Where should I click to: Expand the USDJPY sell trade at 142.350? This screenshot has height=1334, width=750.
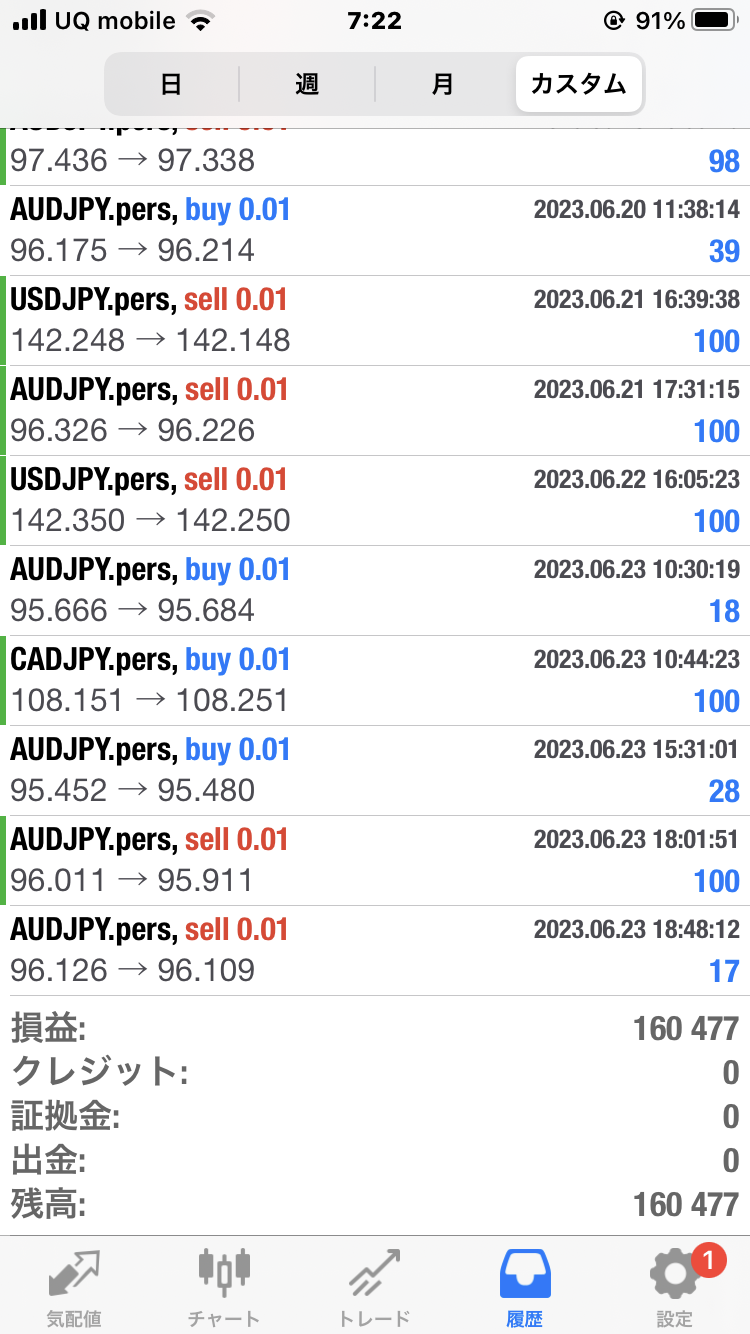[x=375, y=501]
